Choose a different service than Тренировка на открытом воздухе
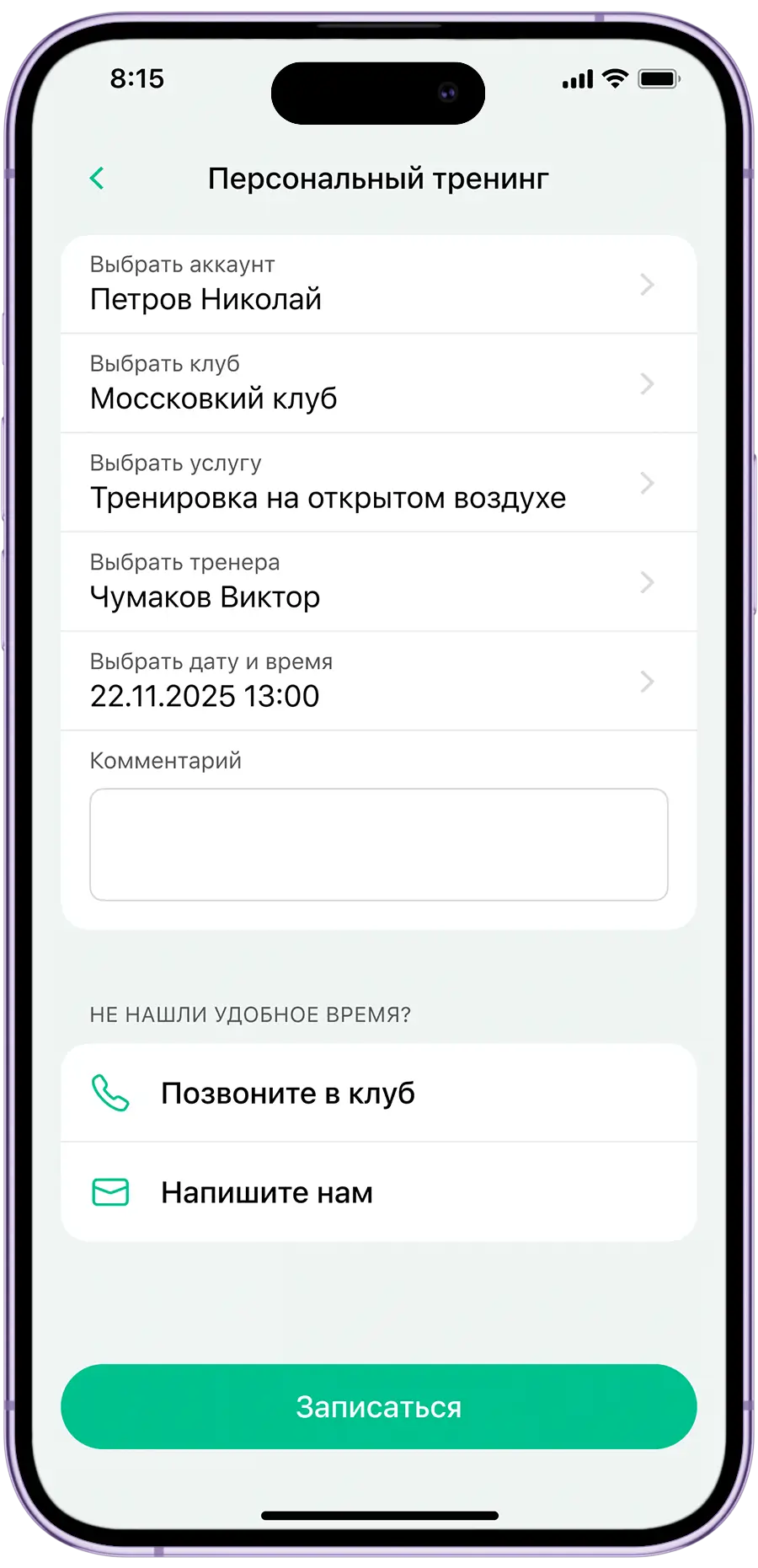Image resolution: width=758 pixels, height=1568 pixels. (378, 483)
